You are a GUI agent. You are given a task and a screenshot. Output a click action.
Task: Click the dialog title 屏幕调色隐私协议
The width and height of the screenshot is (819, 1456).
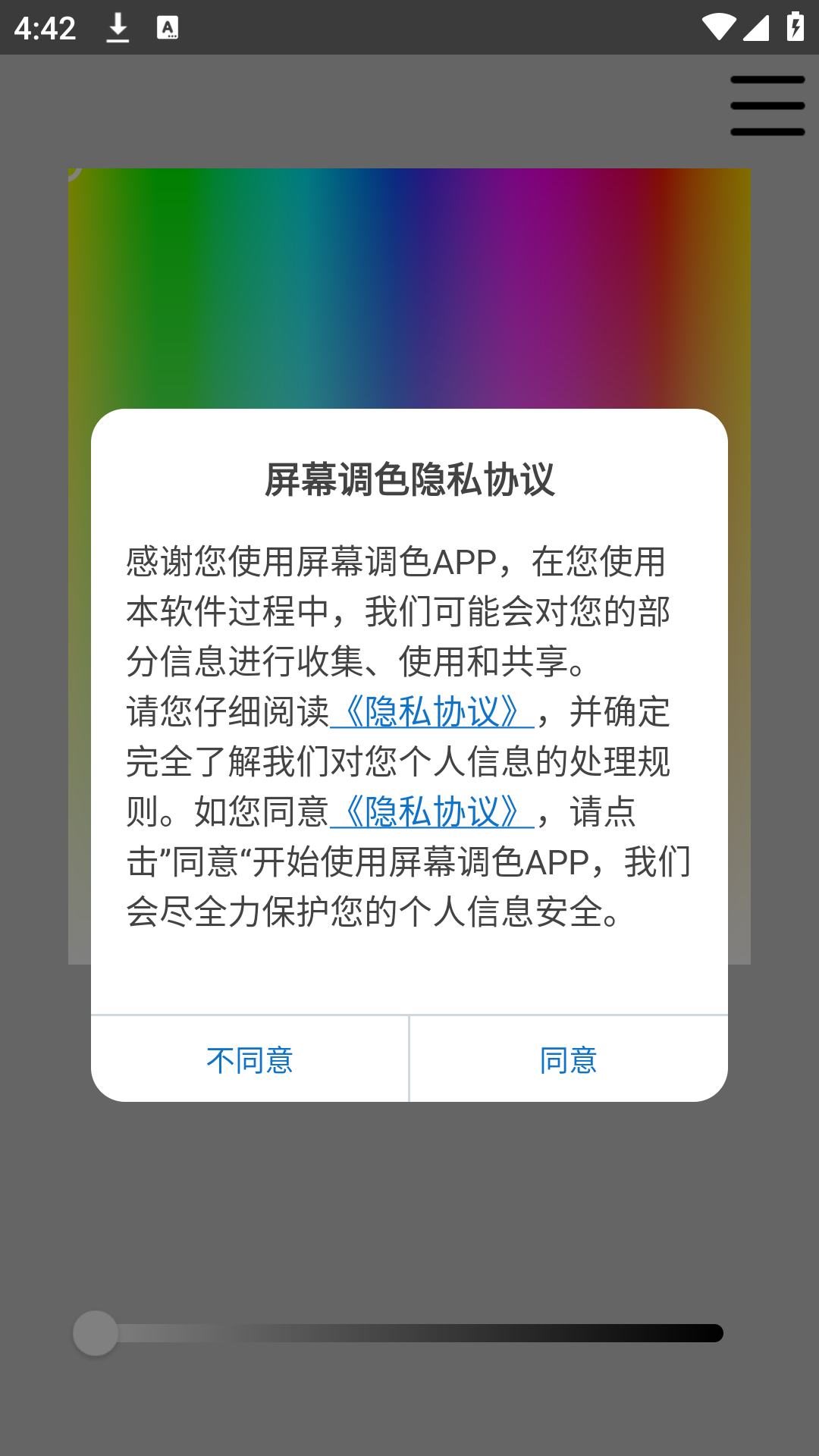[409, 479]
